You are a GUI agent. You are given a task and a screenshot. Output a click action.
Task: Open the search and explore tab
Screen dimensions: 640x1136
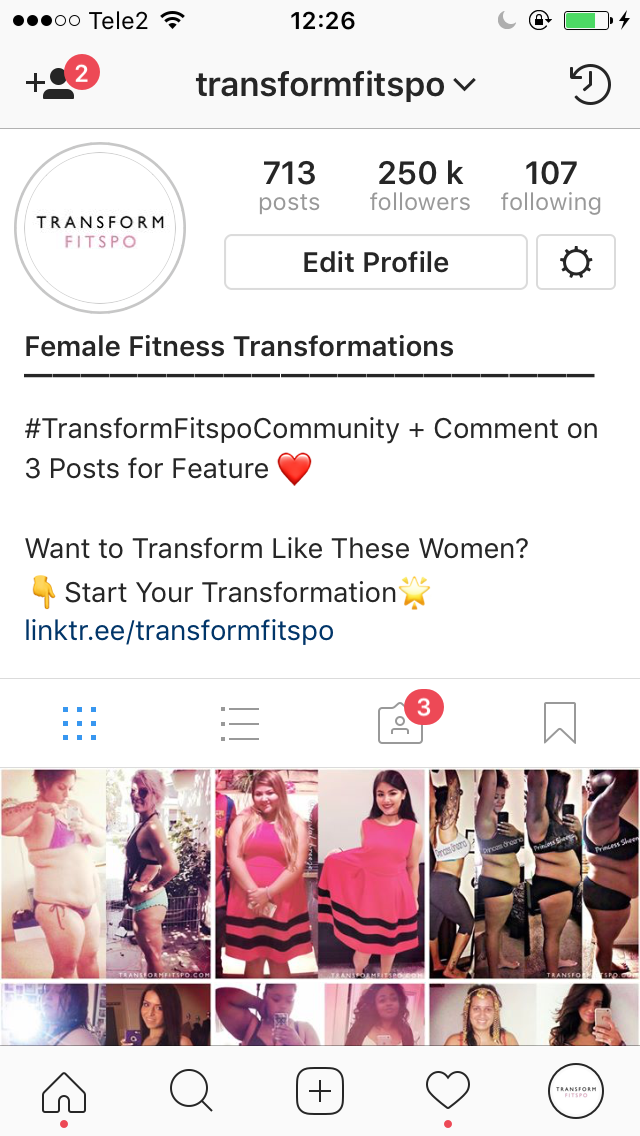(x=191, y=1091)
